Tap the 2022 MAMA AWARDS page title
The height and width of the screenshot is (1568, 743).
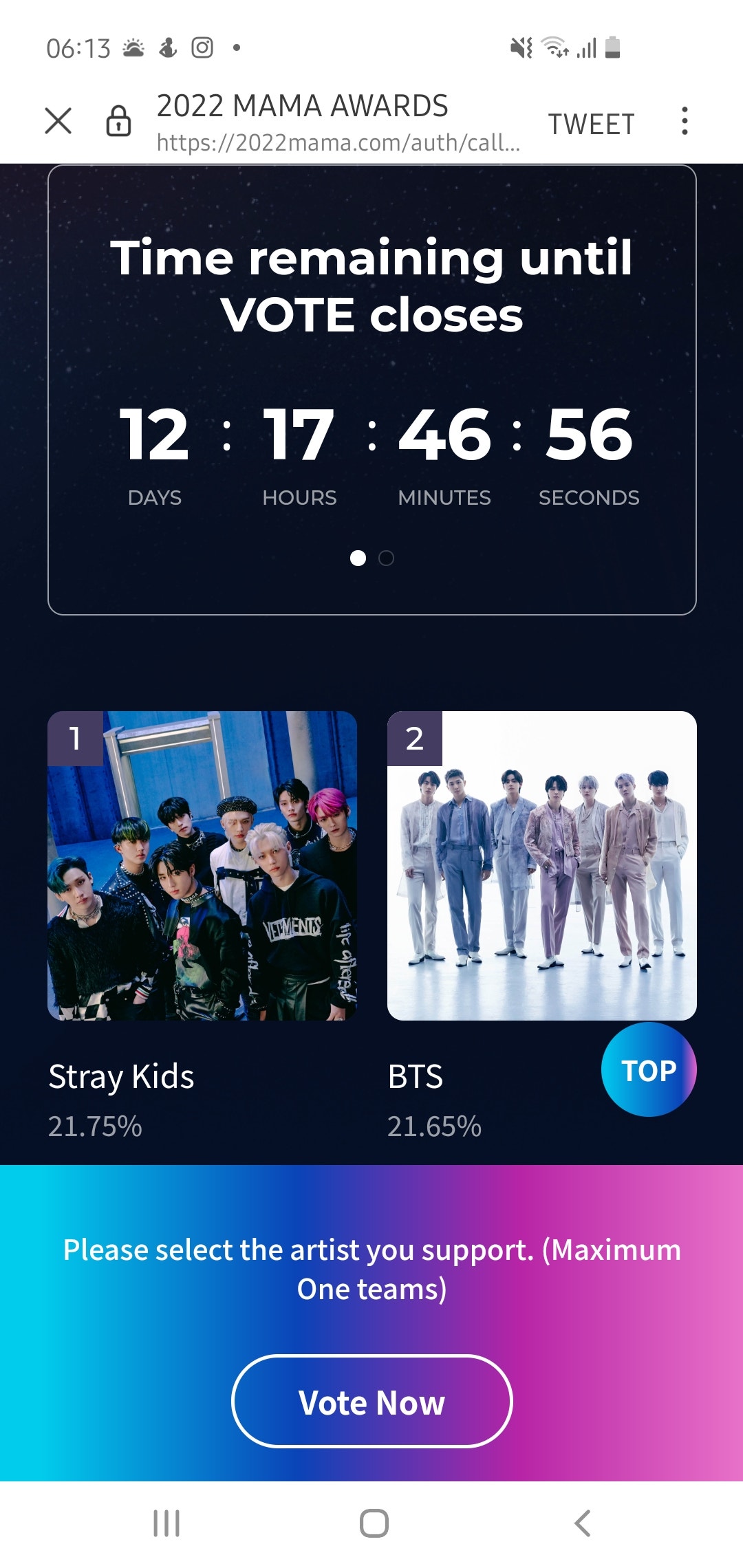tap(303, 105)
